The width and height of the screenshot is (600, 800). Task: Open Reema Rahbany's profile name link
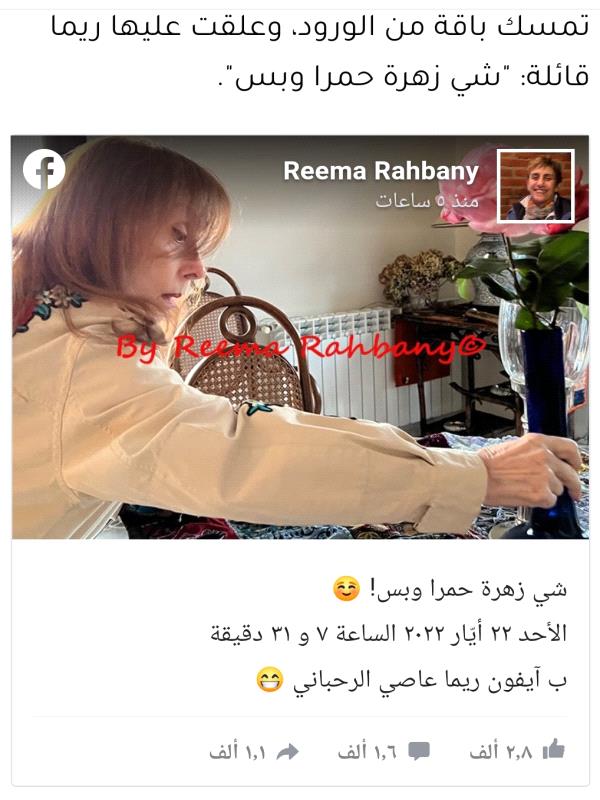[x=380, y=171]
